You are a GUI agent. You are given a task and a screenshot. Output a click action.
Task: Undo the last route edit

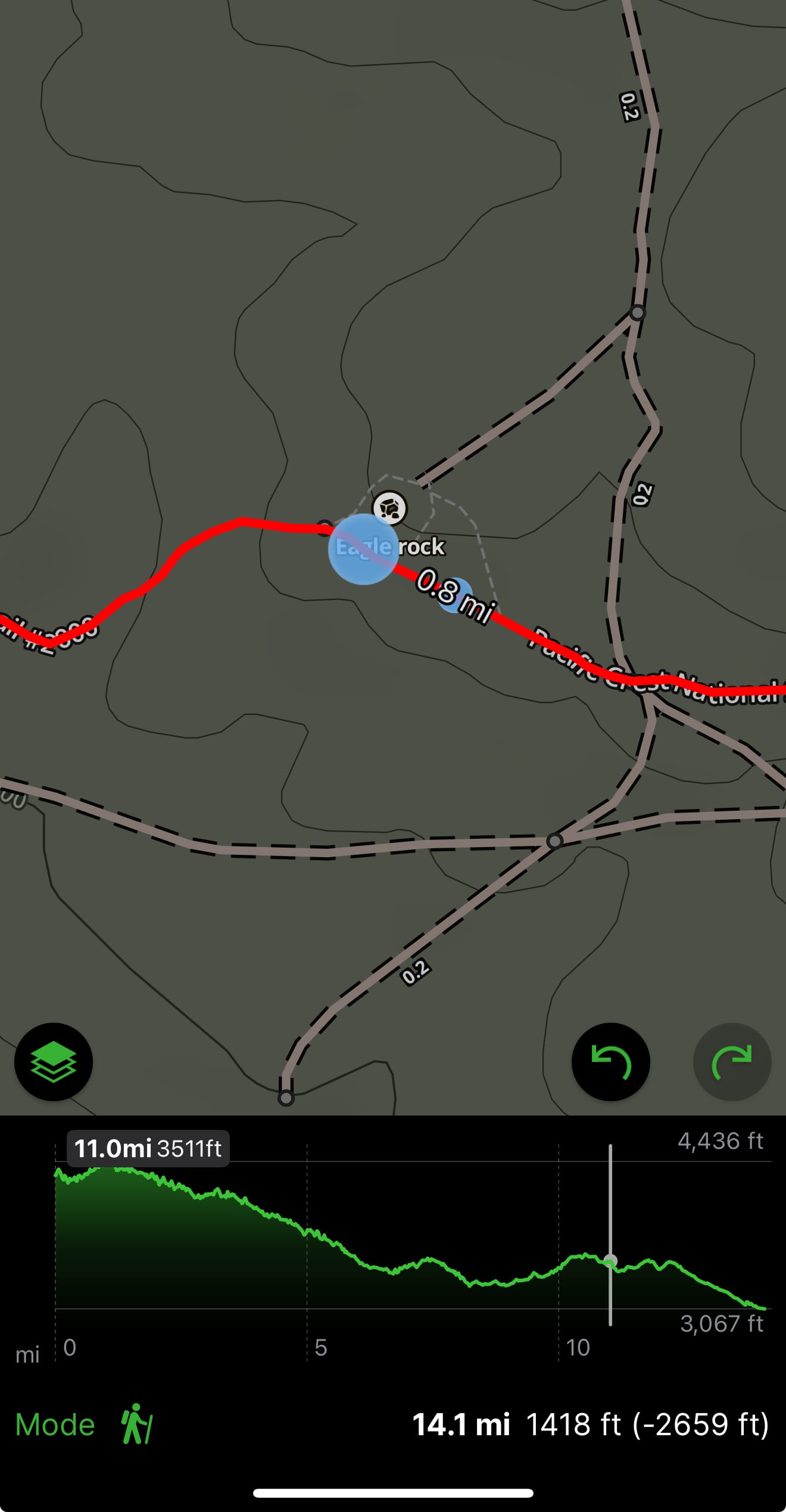tap(610, 1061)
